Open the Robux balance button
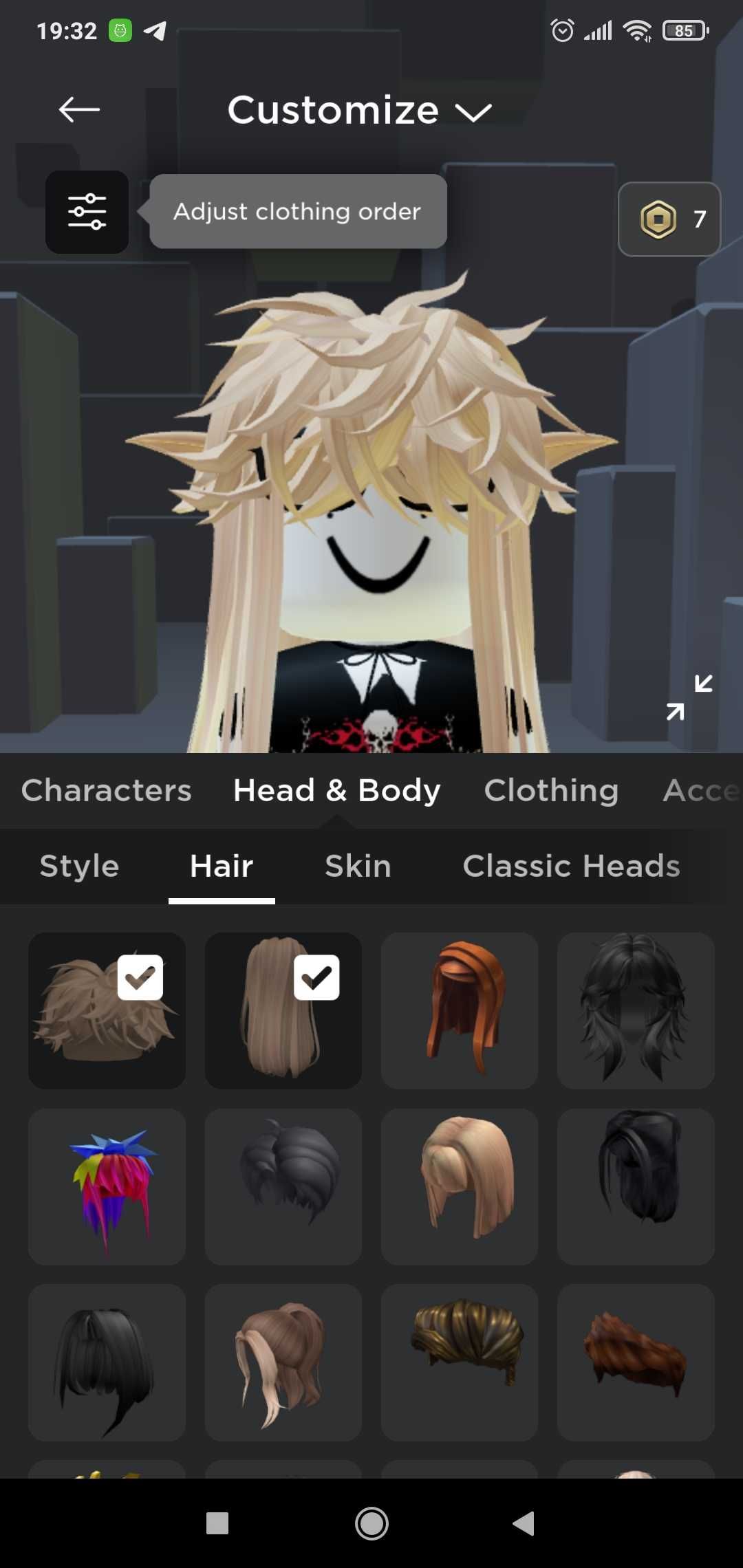 pyautogui.click(x=669, y=219)
